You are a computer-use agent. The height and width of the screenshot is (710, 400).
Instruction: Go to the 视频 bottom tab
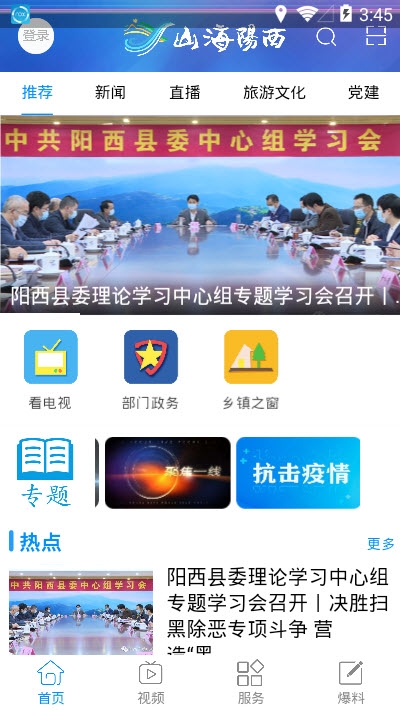tap(150, 682)
